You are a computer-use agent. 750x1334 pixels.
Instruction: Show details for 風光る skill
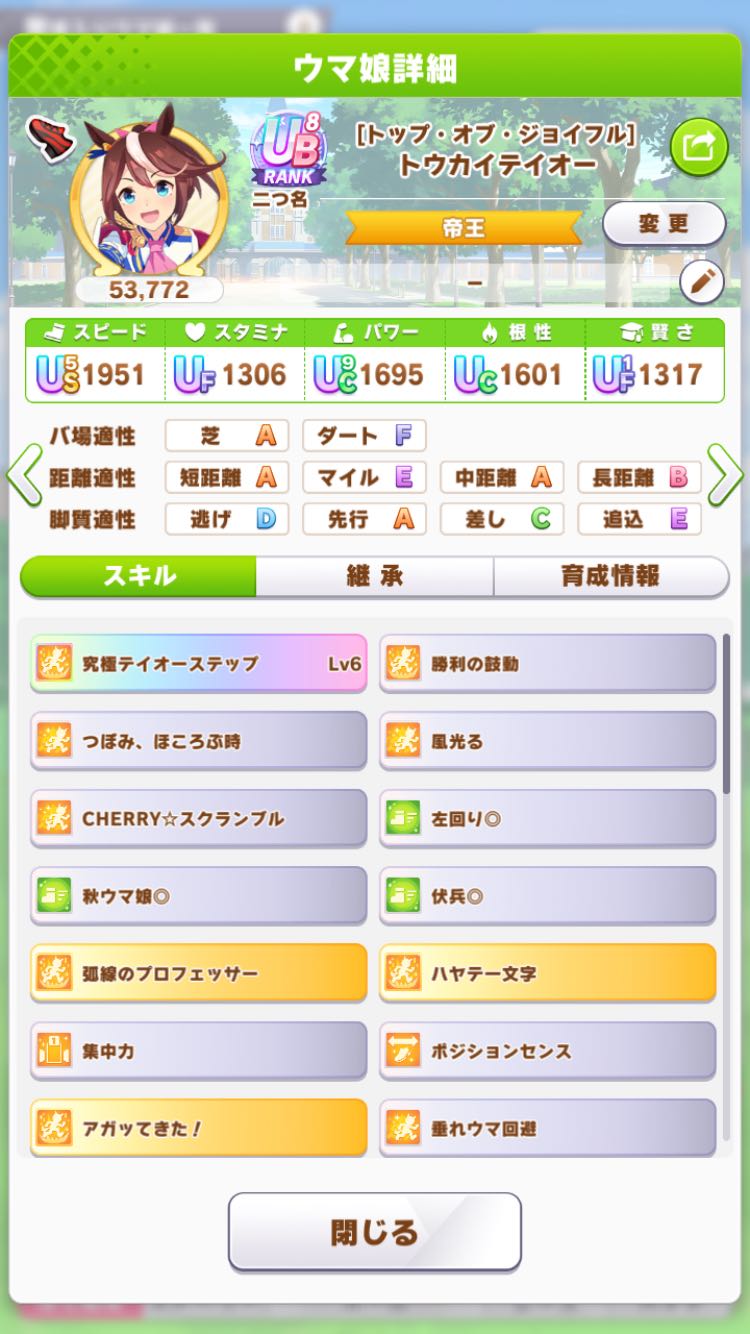(x=547, y=741)
